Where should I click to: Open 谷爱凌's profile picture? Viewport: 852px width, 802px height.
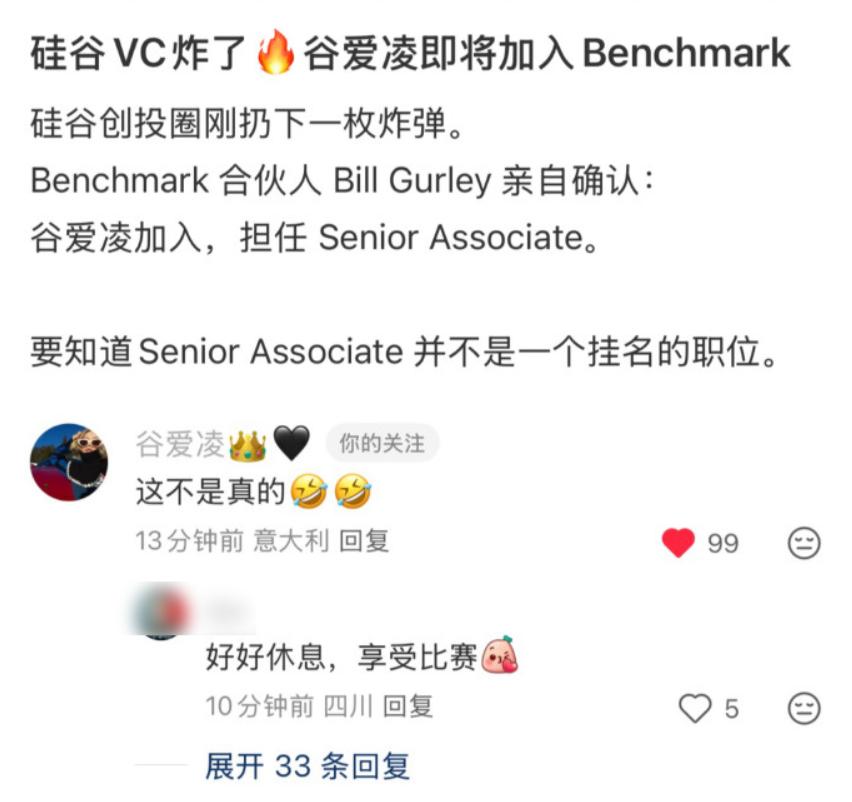(x=69, y=461)
